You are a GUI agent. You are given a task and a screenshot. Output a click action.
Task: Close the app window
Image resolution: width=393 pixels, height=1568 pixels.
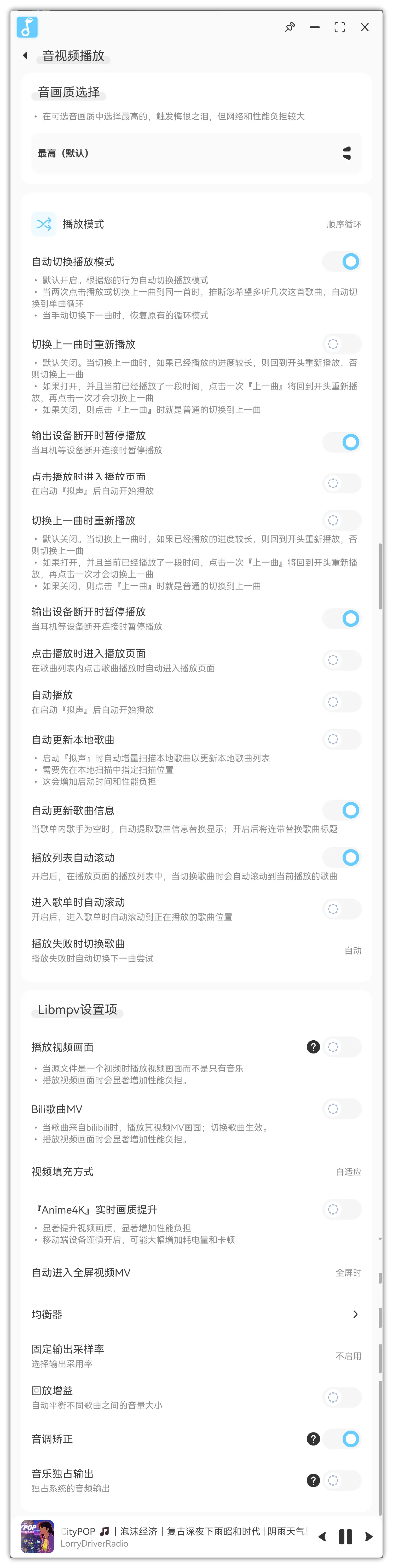pos(364,27)
